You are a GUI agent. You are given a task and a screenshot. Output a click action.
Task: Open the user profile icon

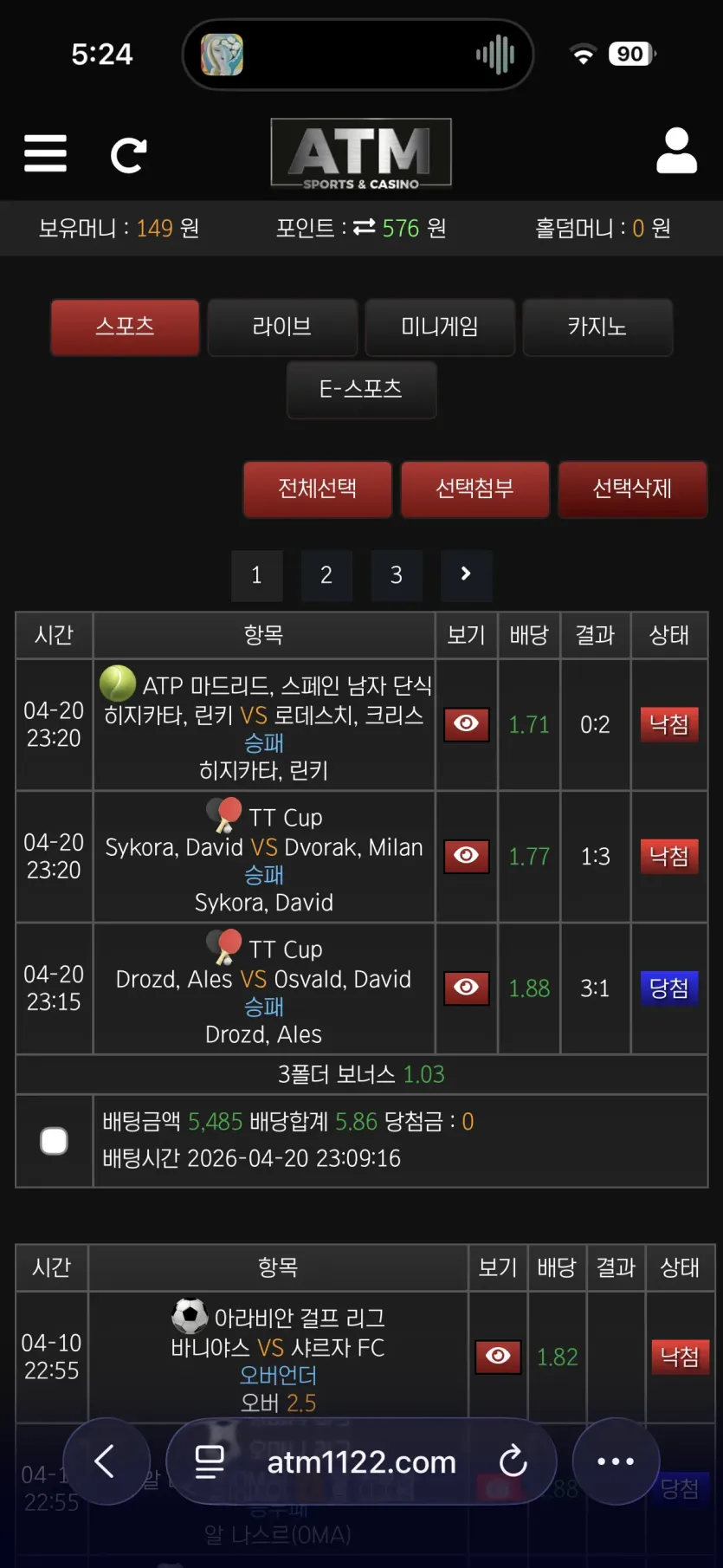pyautogui.click(x=676, y=151)
